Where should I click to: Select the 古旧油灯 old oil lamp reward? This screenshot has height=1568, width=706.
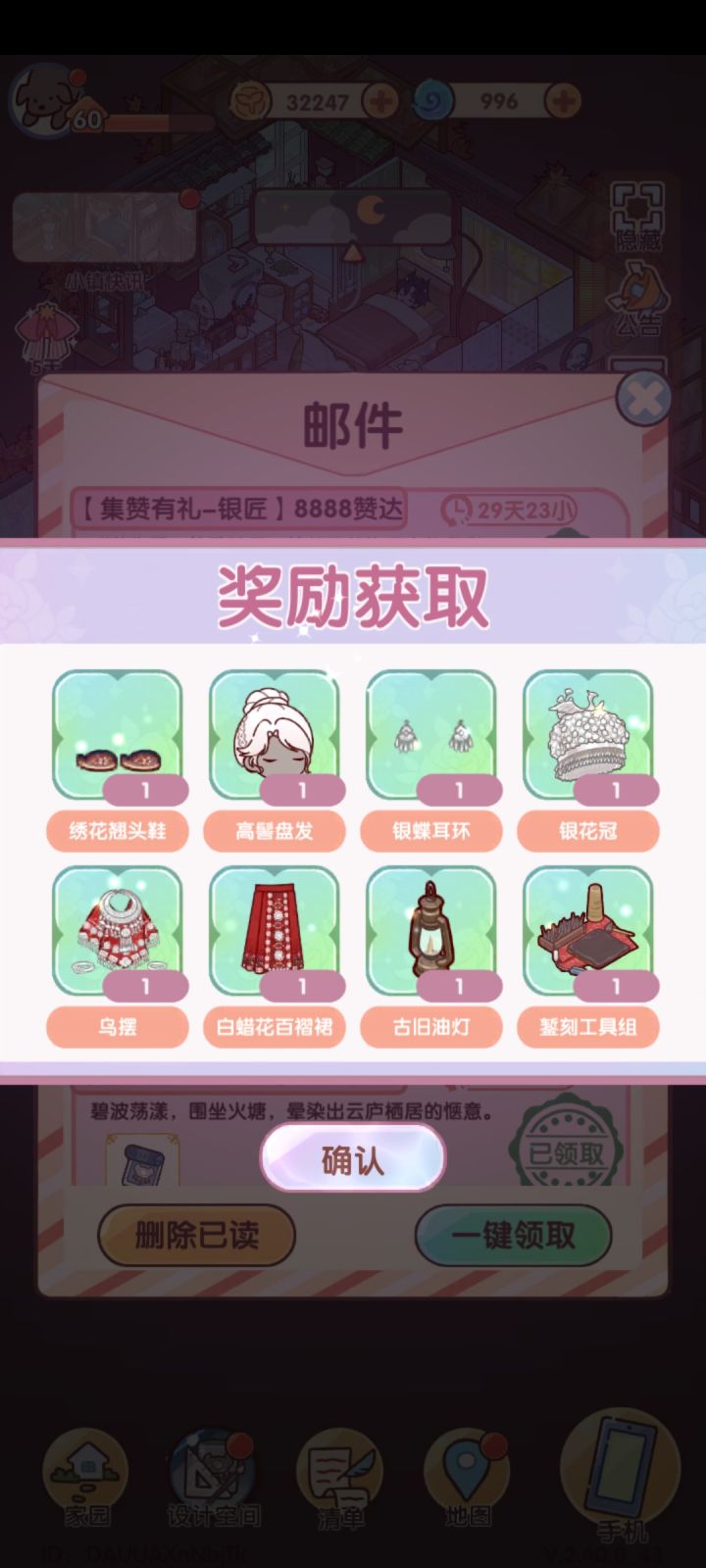(432, 931)
